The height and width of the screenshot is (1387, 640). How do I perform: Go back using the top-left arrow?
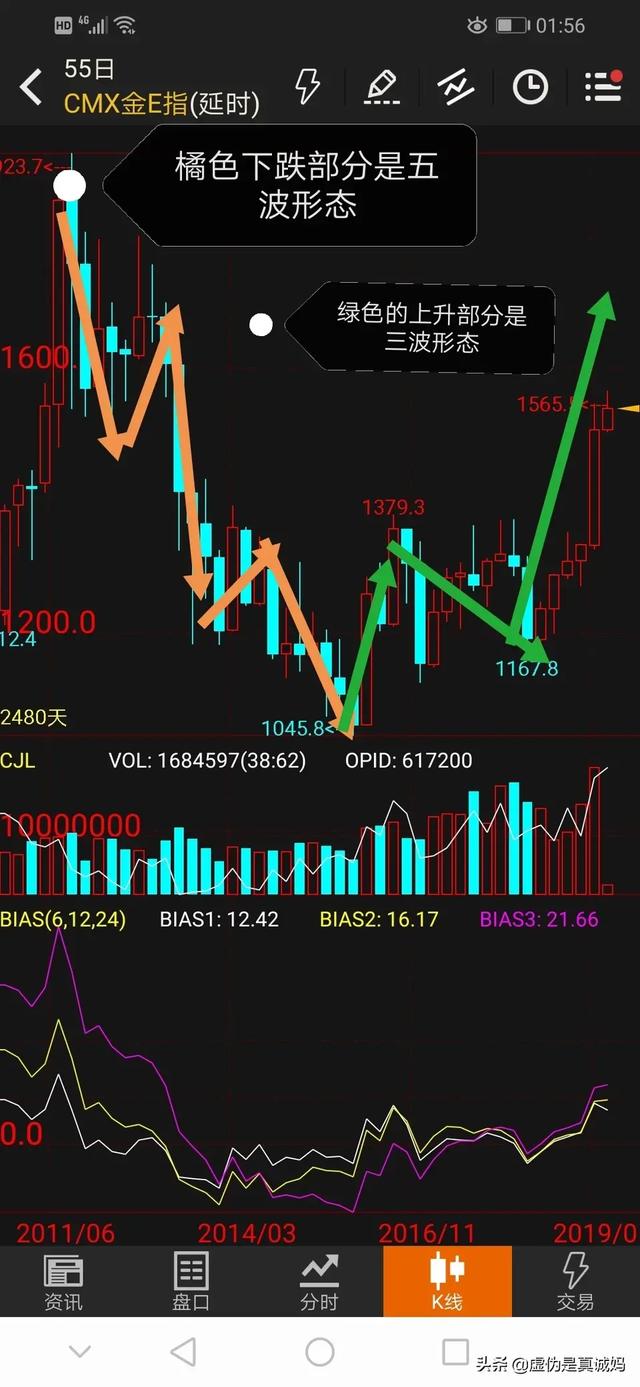coord(32,87)
